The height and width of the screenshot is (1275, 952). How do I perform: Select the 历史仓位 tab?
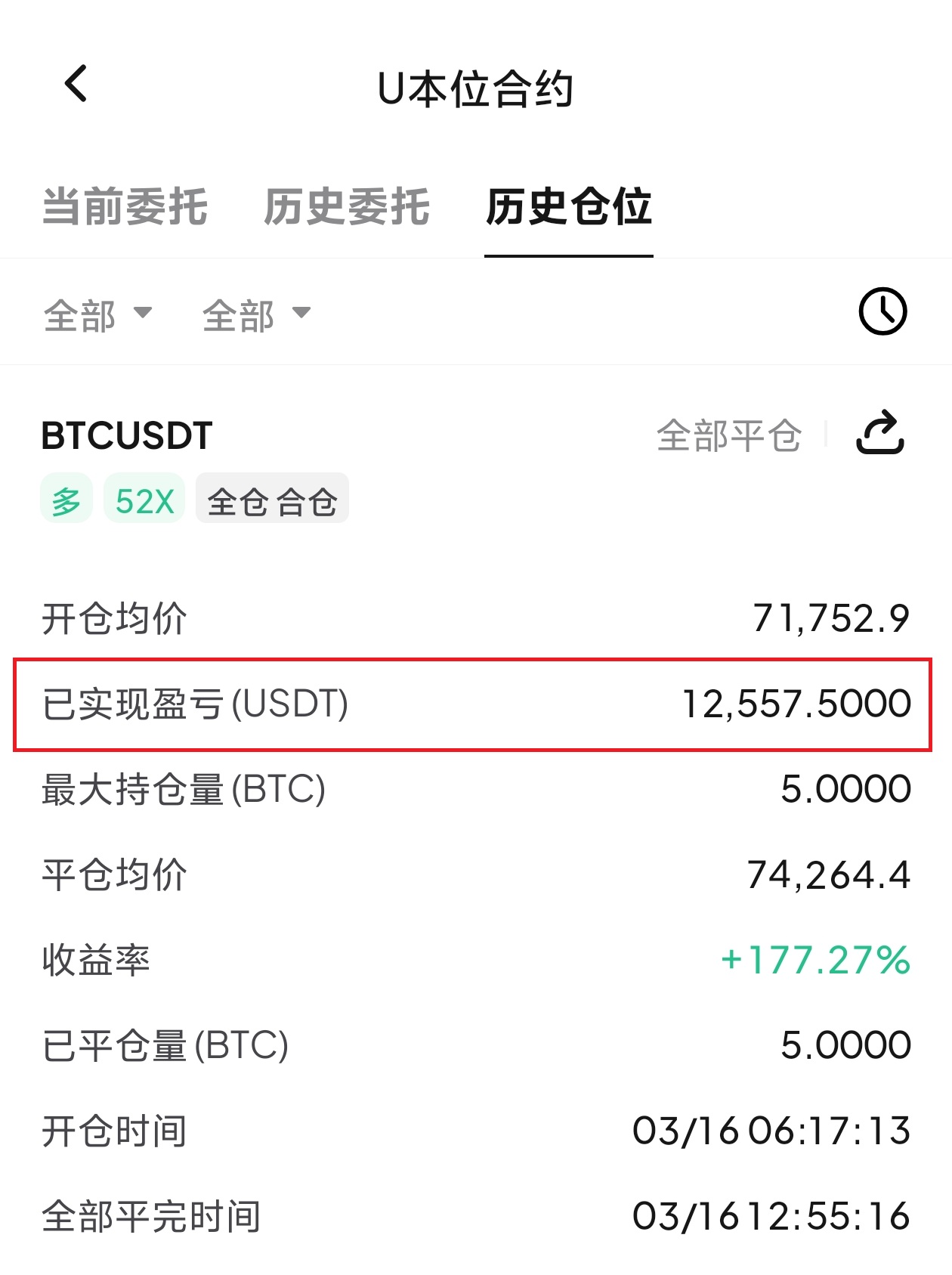pyautogui.click(x=568, y=206)
